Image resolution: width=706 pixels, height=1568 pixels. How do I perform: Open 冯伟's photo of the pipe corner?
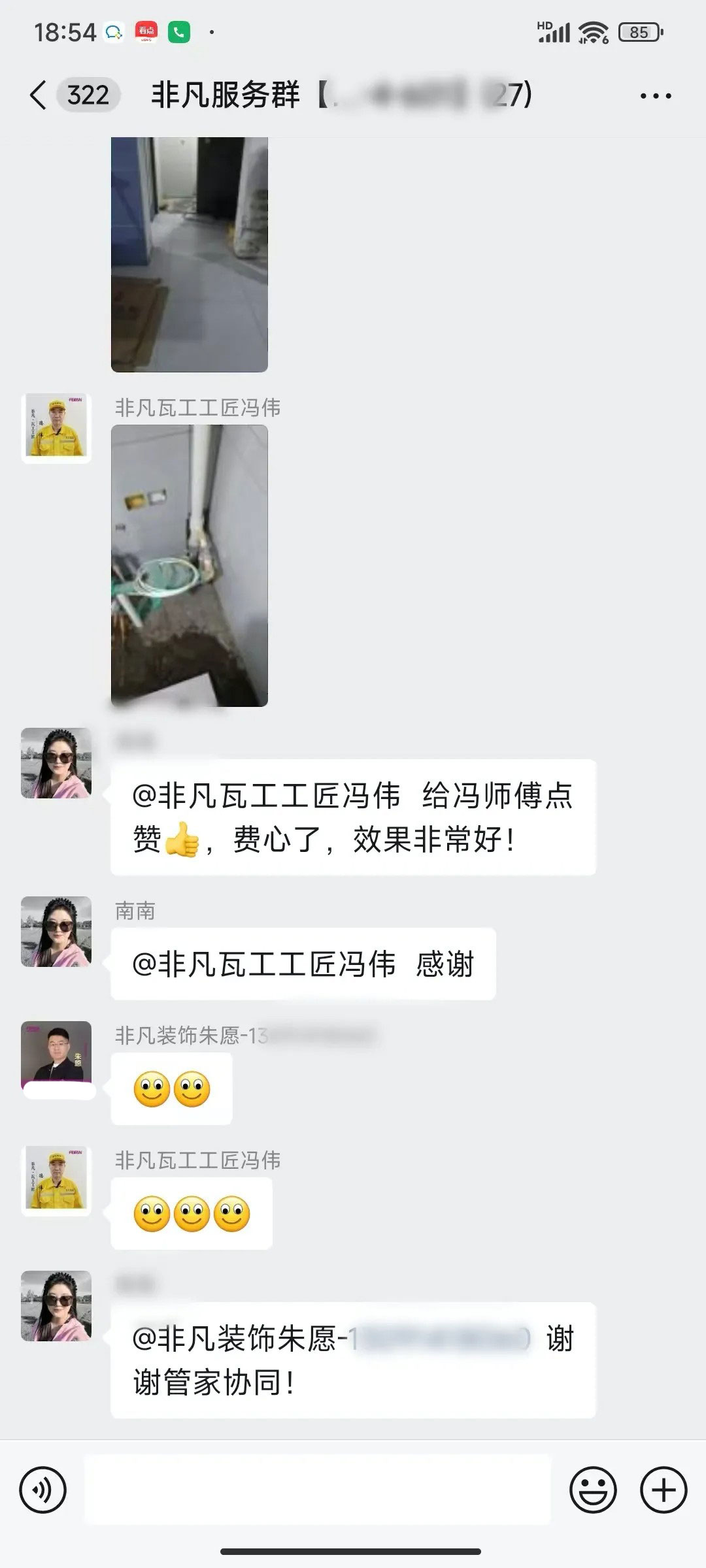click(190, 565)
